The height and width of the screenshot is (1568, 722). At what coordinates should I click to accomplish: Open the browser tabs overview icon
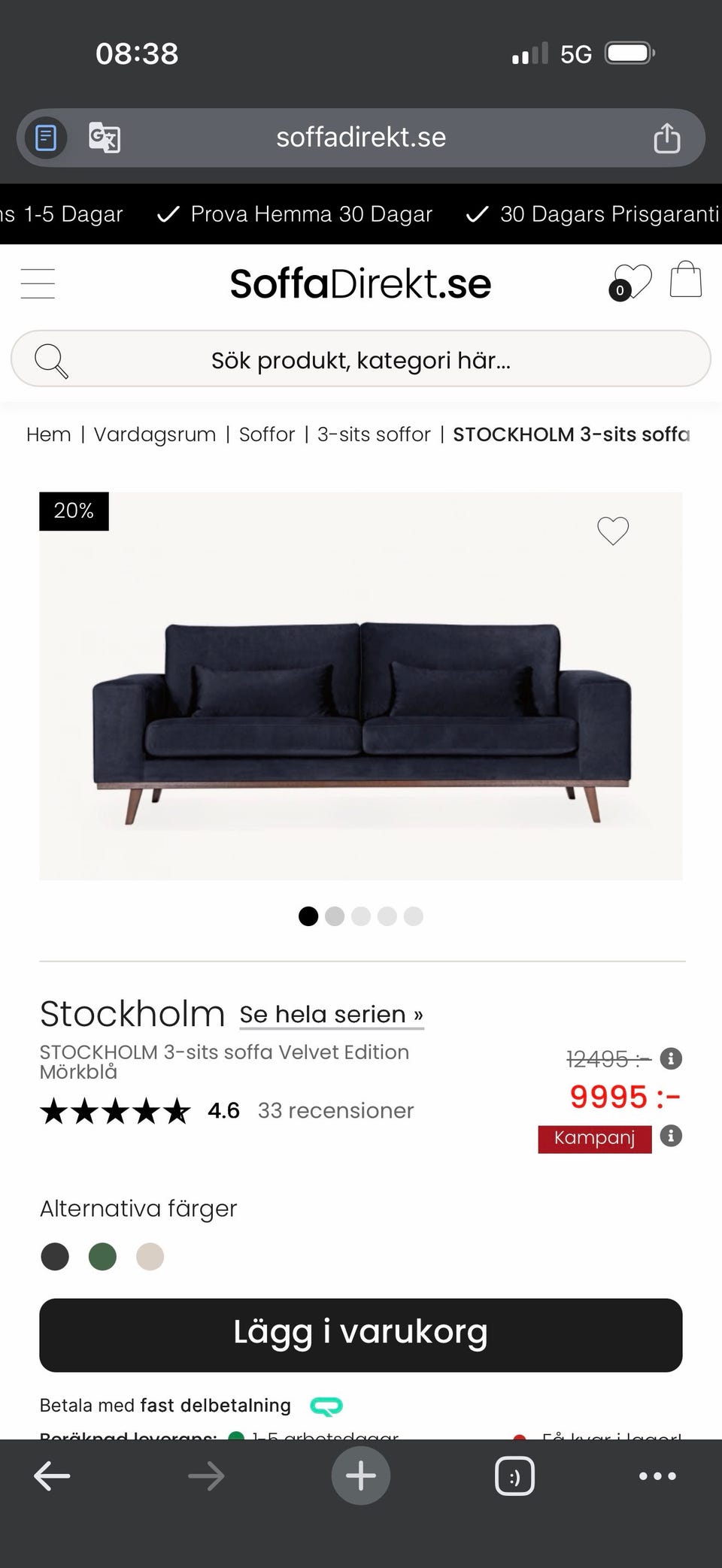[514, 1475]
